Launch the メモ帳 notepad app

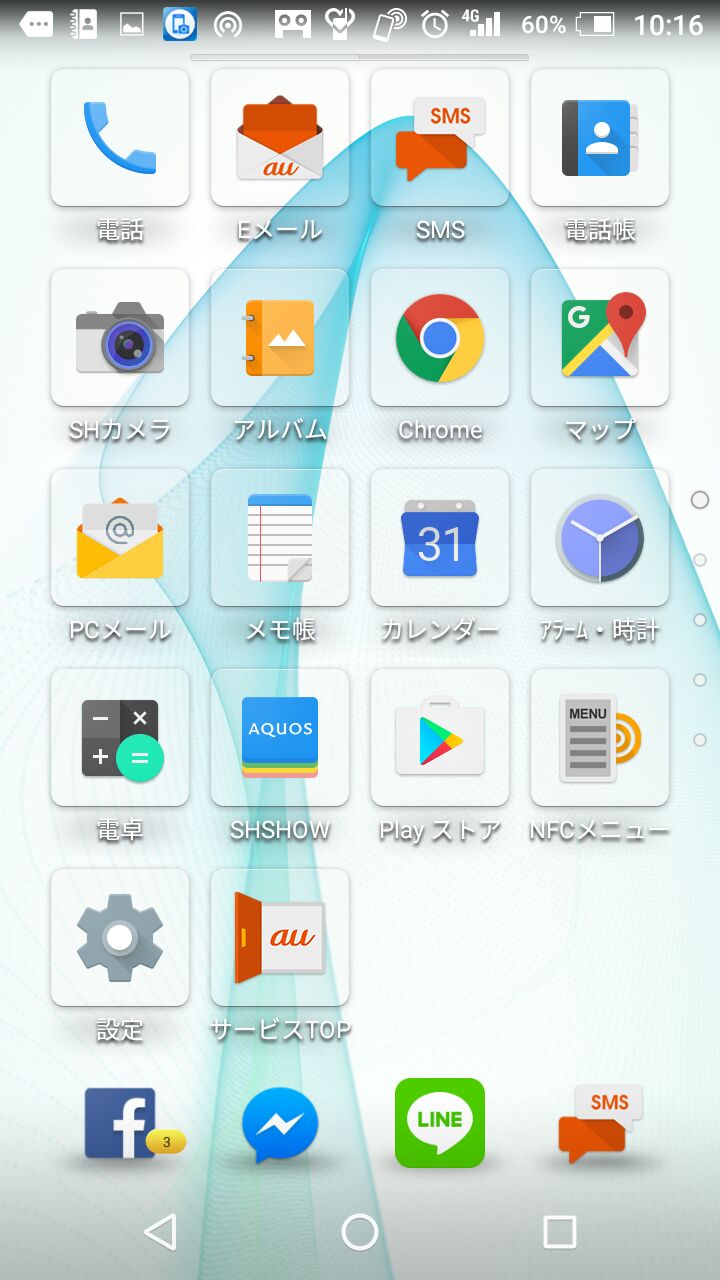tap(280, 538)
